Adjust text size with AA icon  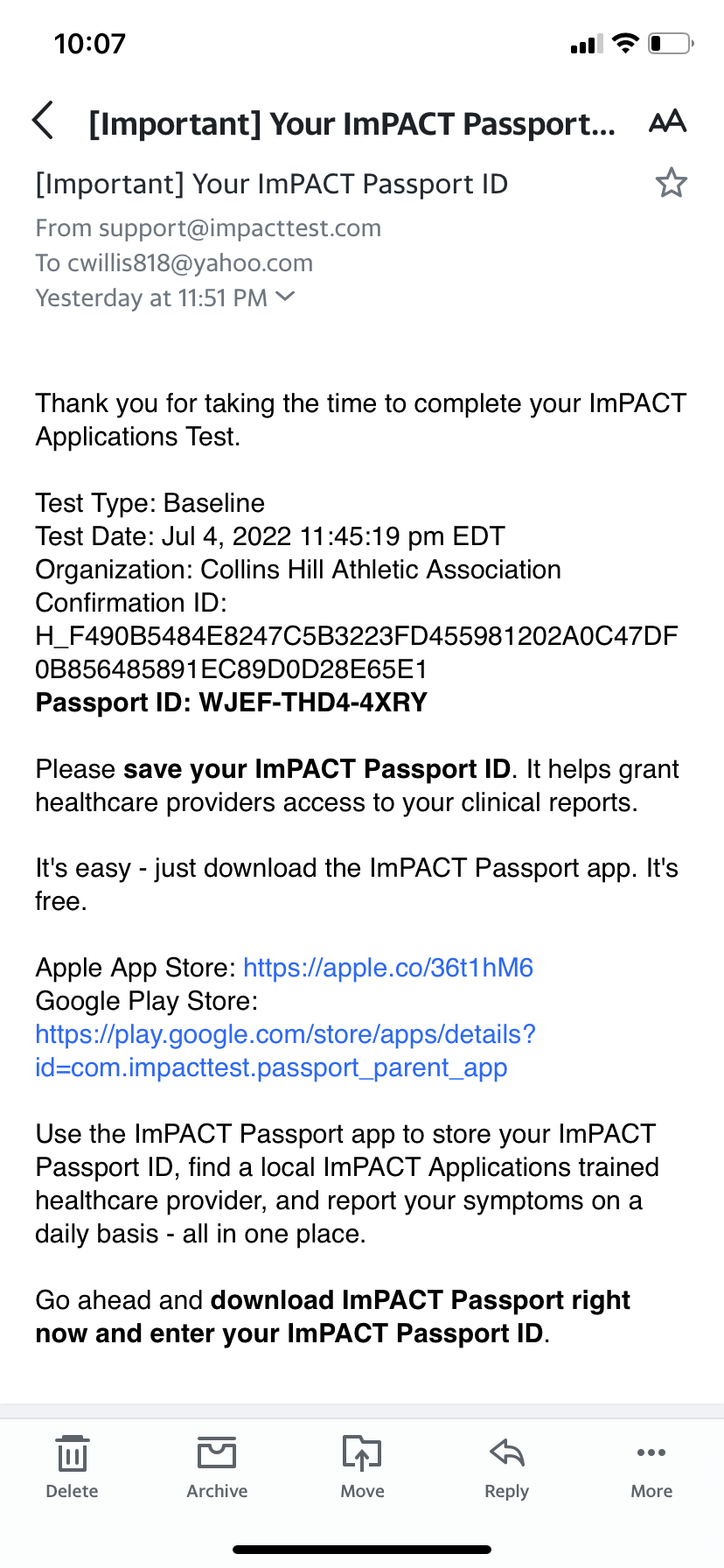pos(667,122)
